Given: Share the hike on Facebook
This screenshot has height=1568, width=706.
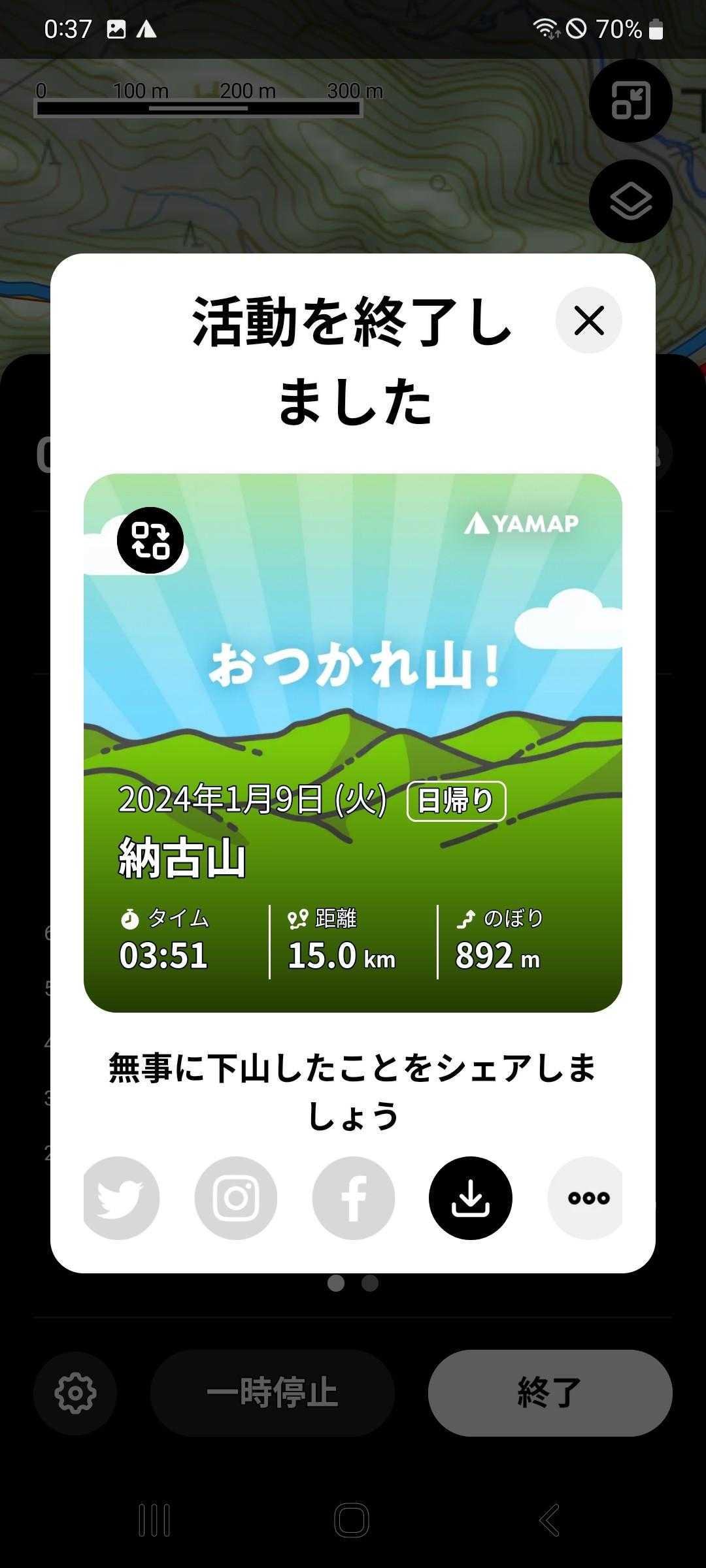Looking at the screenshot, I should [354, 1198].
